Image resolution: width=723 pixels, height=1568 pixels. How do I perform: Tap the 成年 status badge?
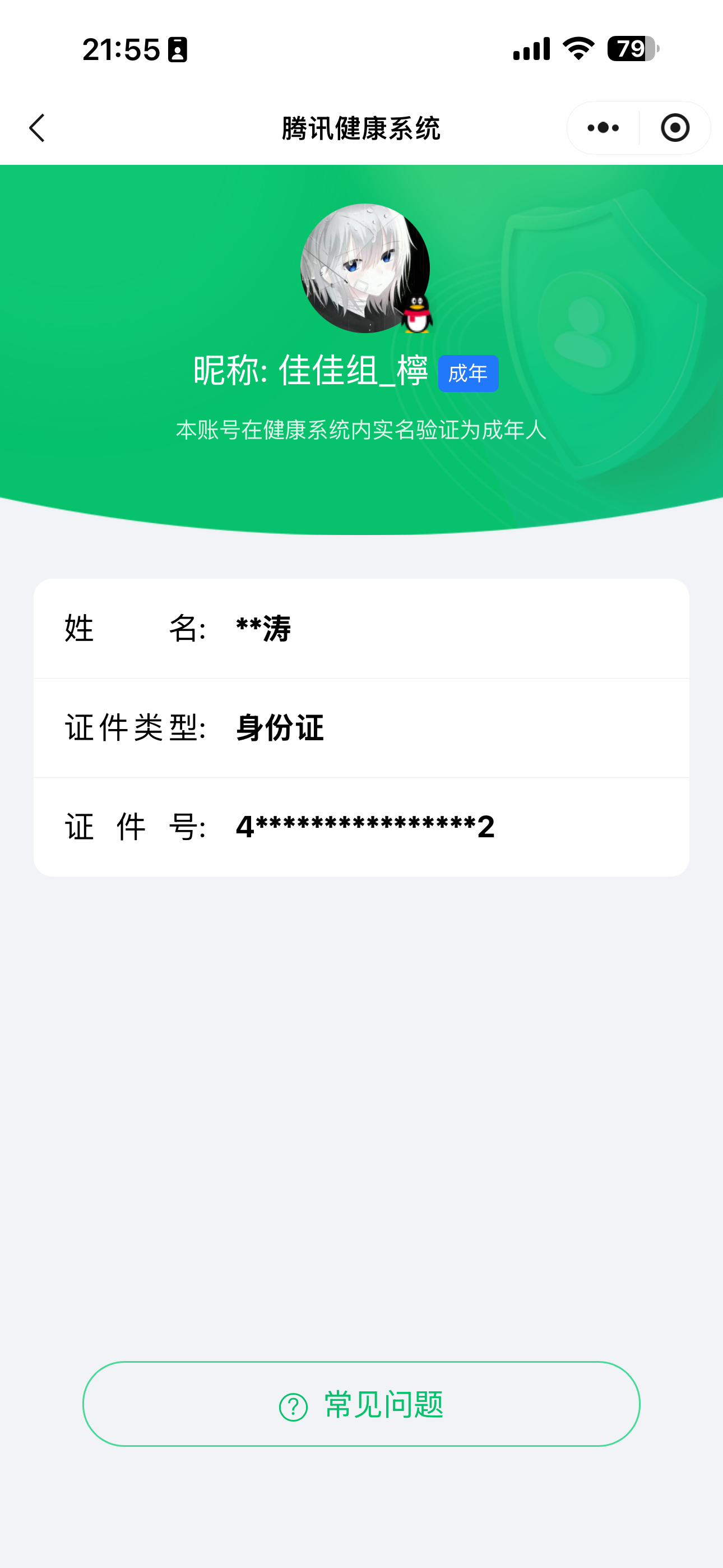(x=469, y=373)
